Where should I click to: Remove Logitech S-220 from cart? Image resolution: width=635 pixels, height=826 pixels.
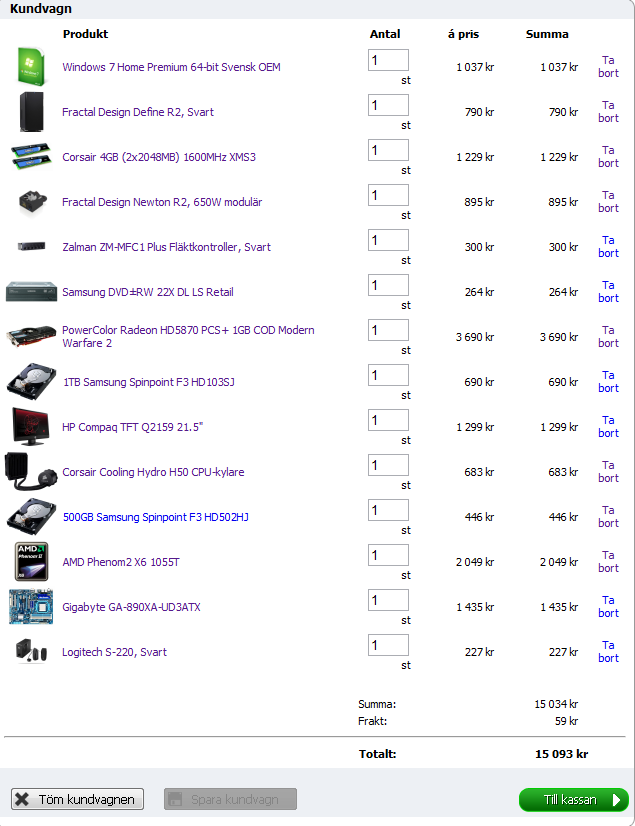[608, 651]
